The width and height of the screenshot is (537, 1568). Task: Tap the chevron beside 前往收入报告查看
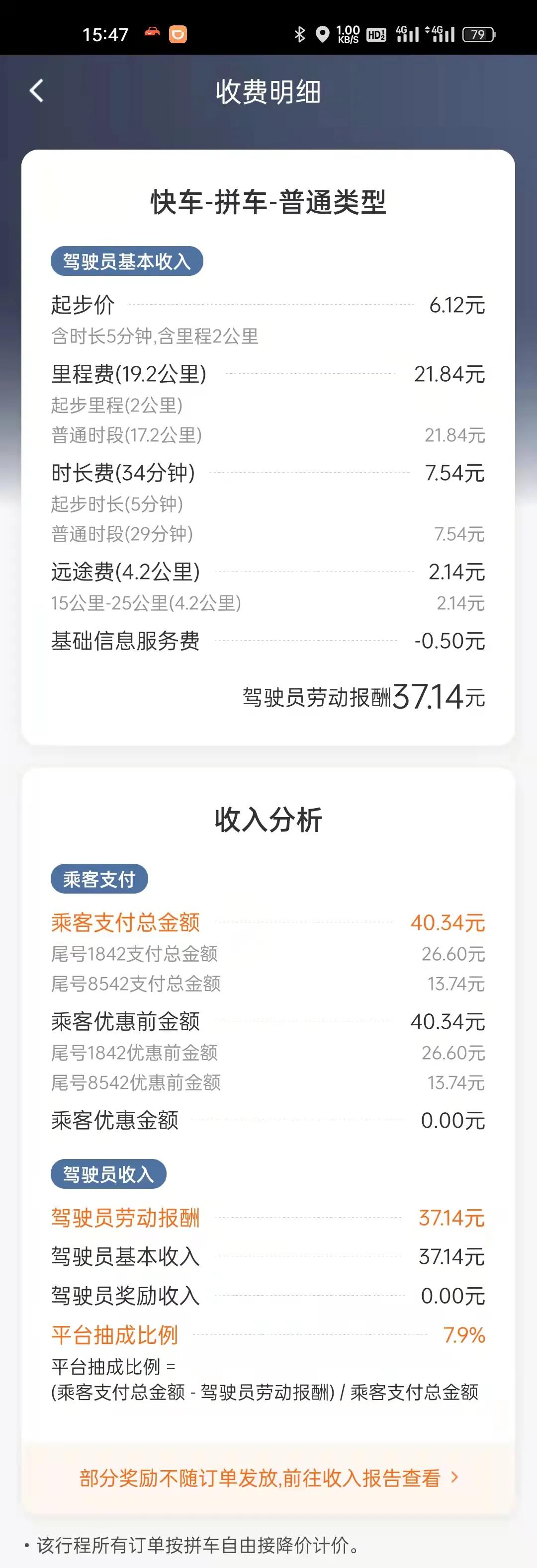click(455, 1478)
